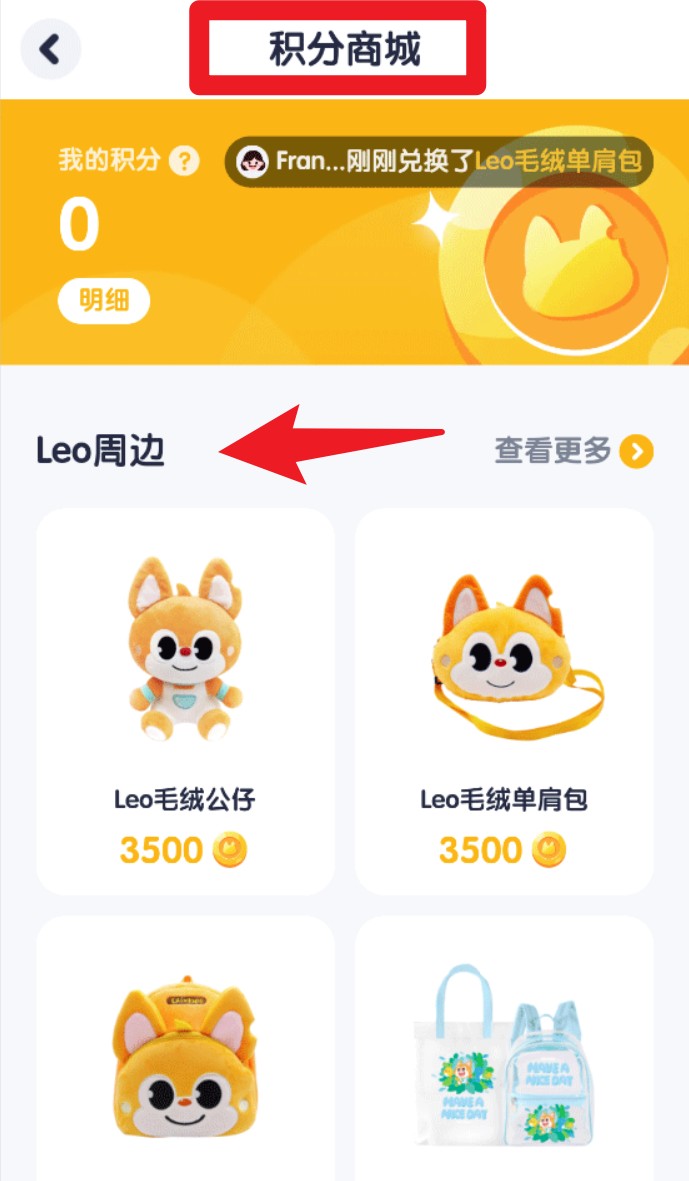Open 查看更多 for Leo周边

click(573, 451)
